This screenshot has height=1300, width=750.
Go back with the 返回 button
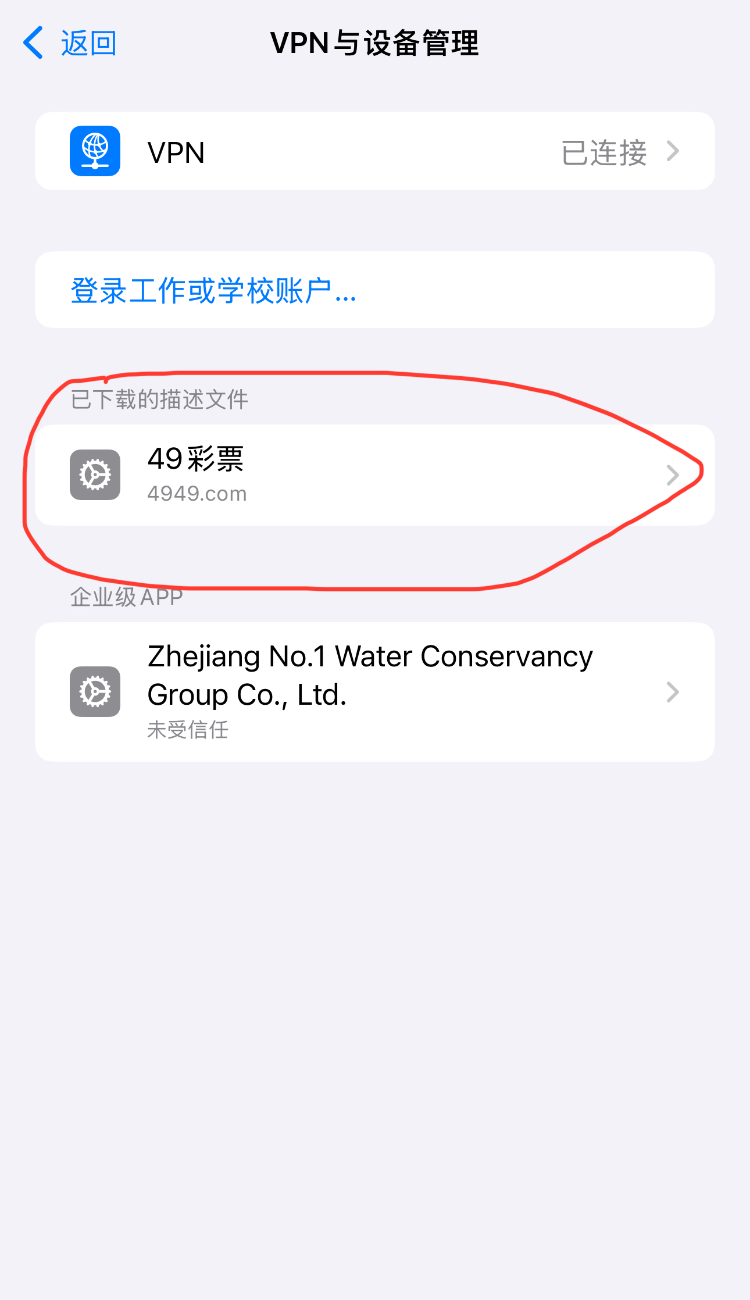point(70,43)
